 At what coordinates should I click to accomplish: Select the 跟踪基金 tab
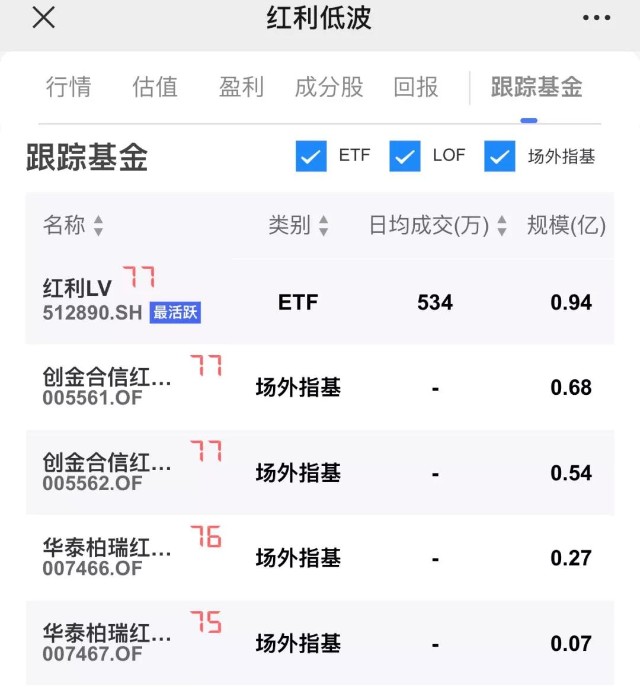(x=536, y=87)
